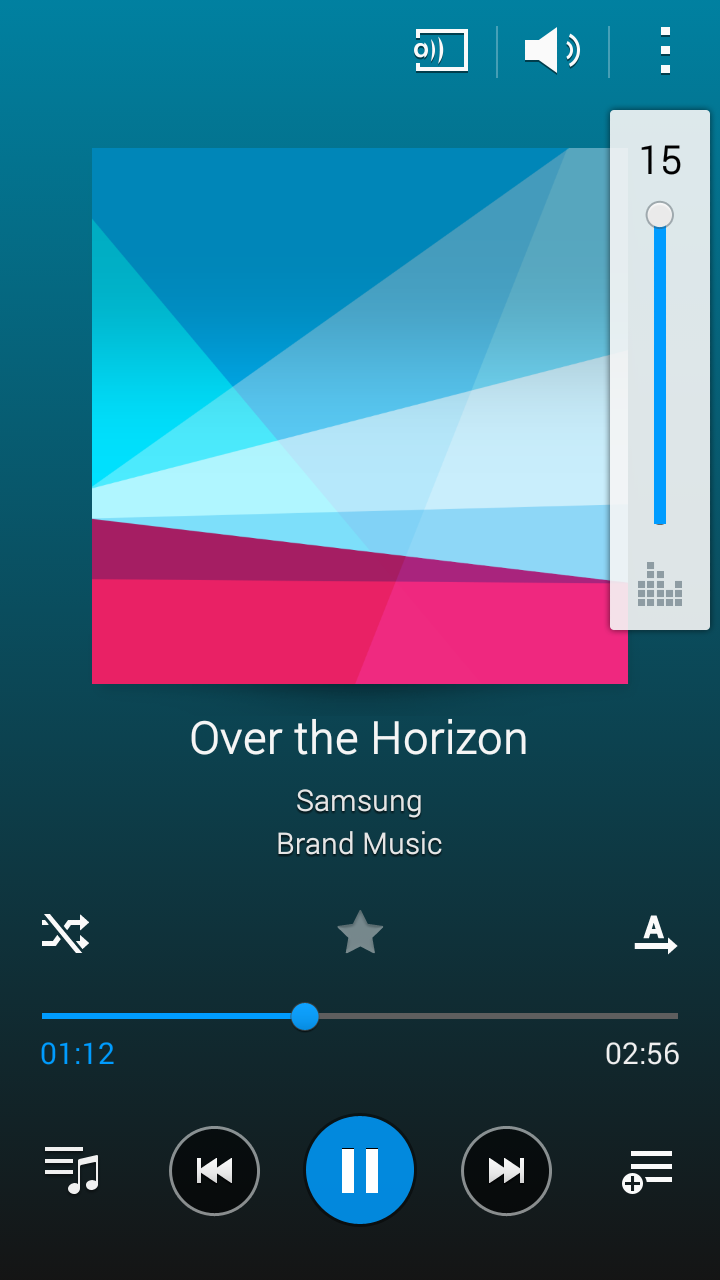
Task: Open the screen mirroring cast icon
Action: click(441, 51)
